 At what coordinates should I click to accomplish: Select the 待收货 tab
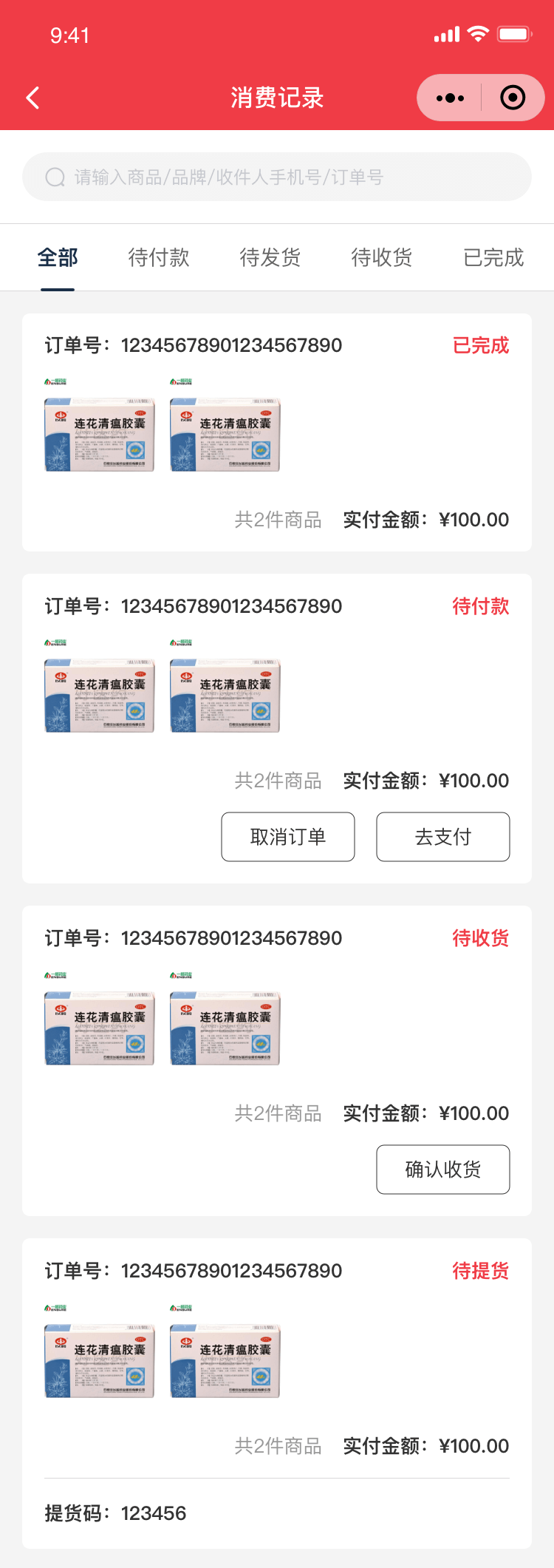(382, 257)
